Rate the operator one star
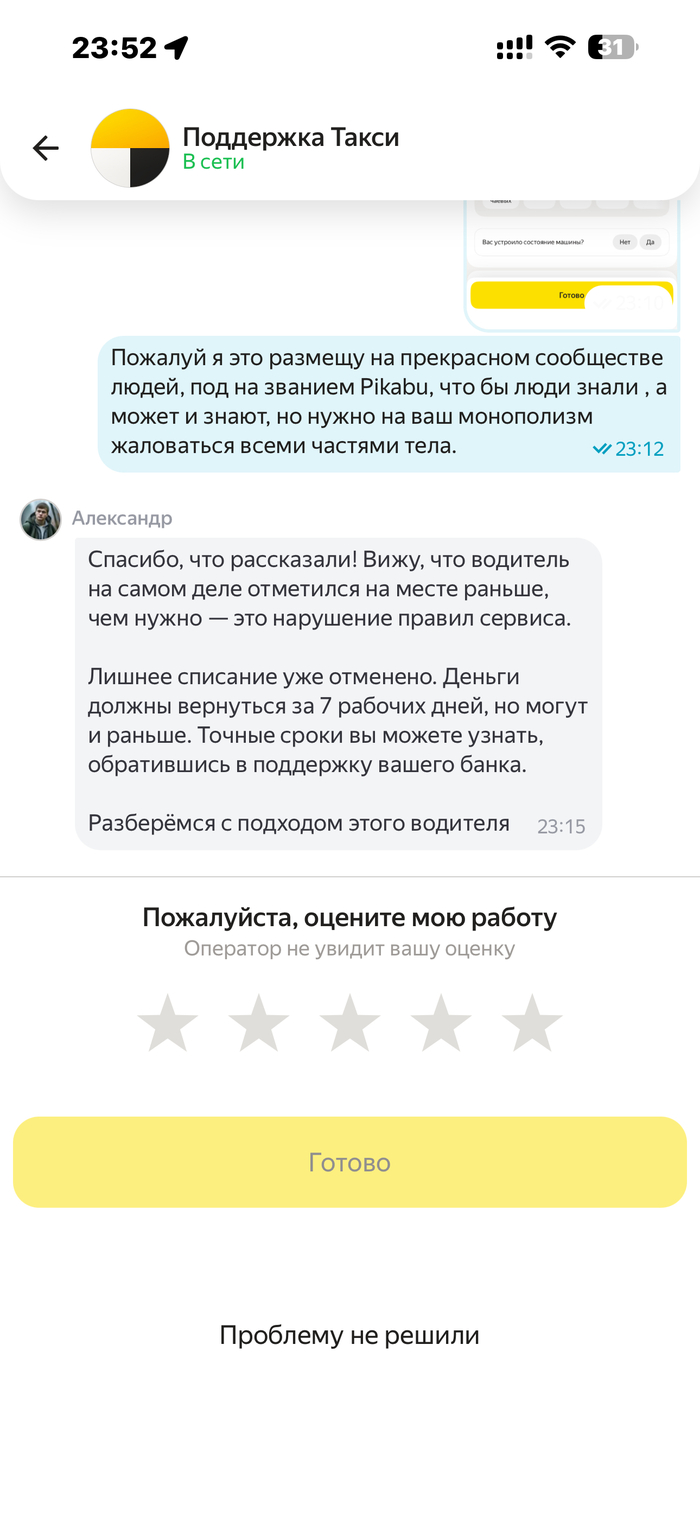 point(167,1023)
